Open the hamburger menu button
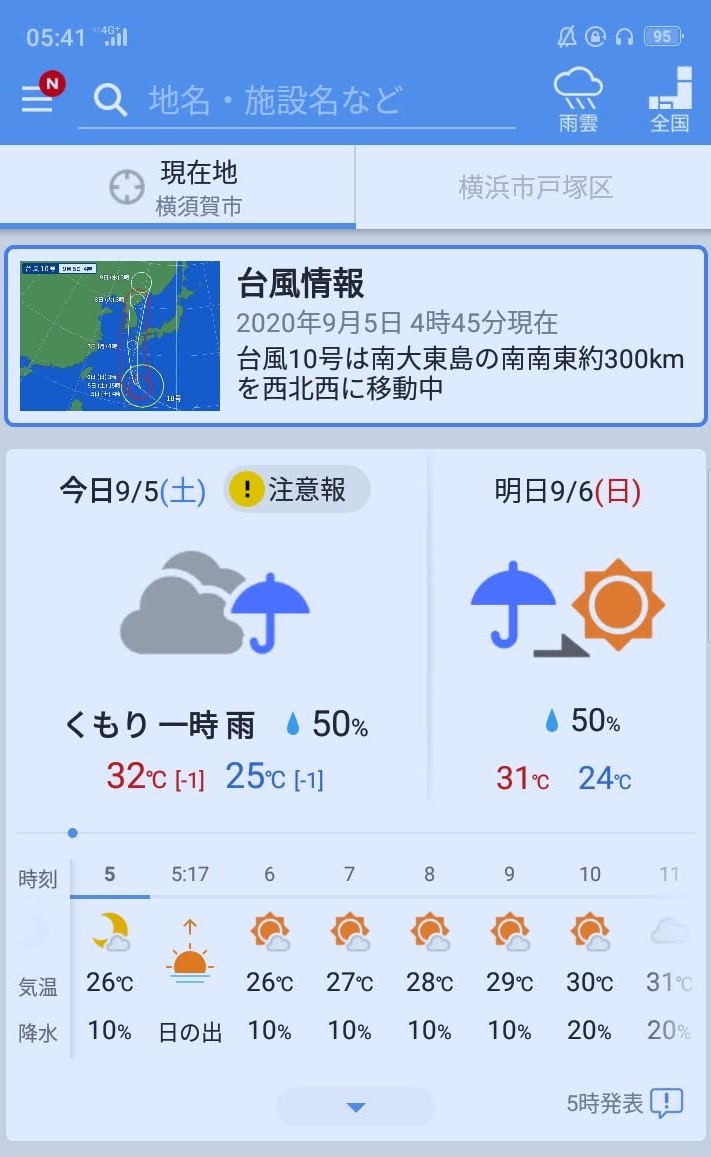 tap(40, 94)
